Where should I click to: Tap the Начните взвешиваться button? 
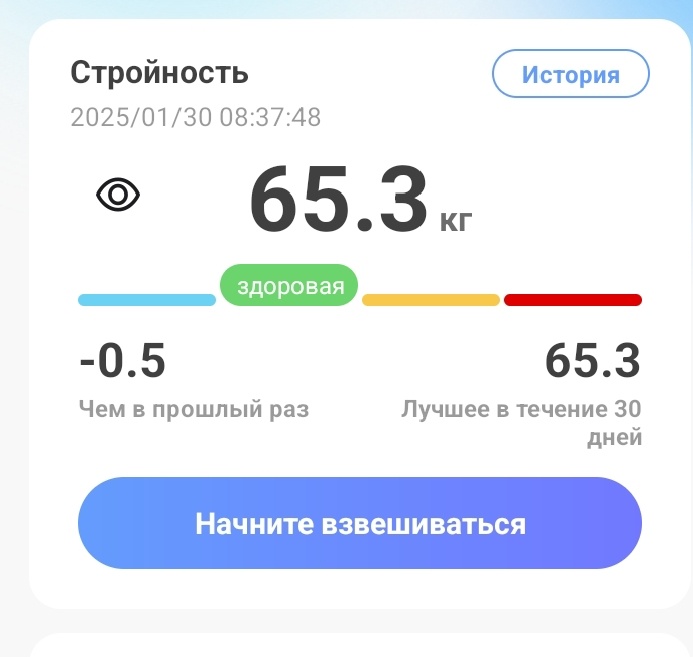(360, 524)
